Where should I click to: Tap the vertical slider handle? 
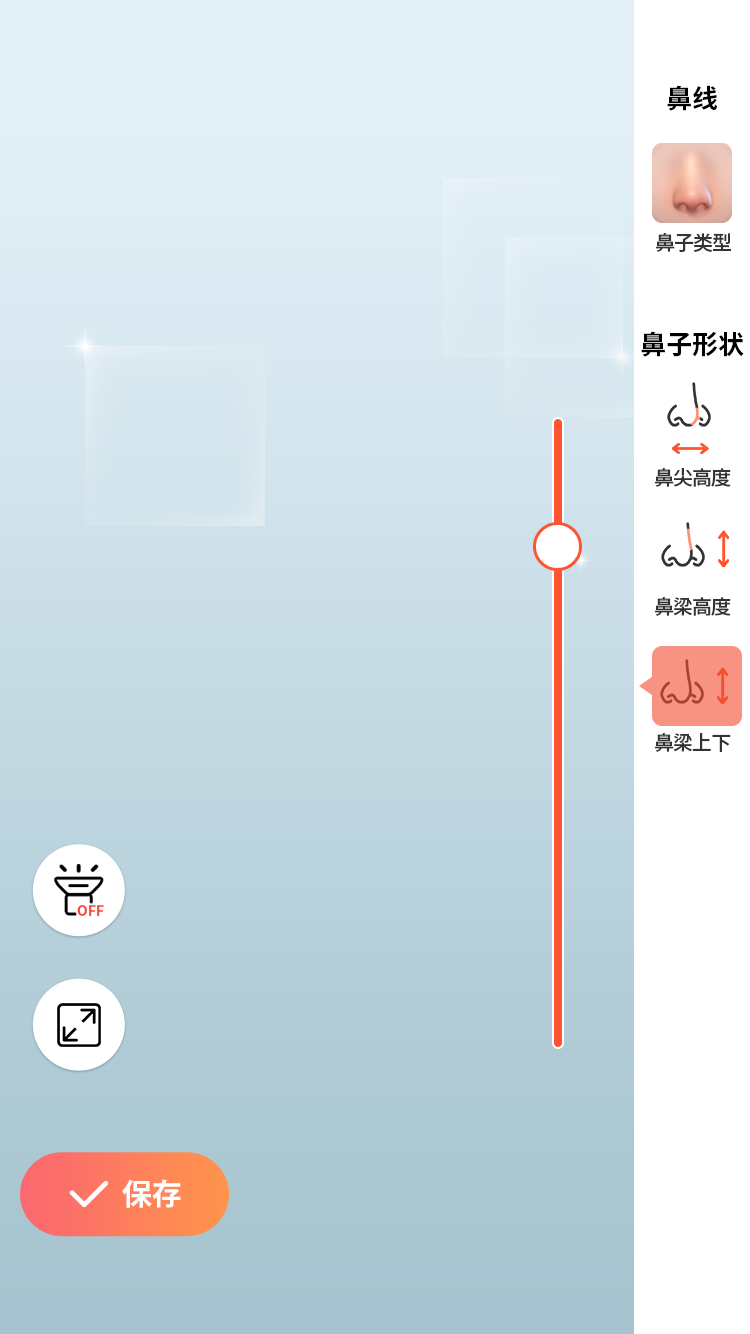[x=557, y=546]
